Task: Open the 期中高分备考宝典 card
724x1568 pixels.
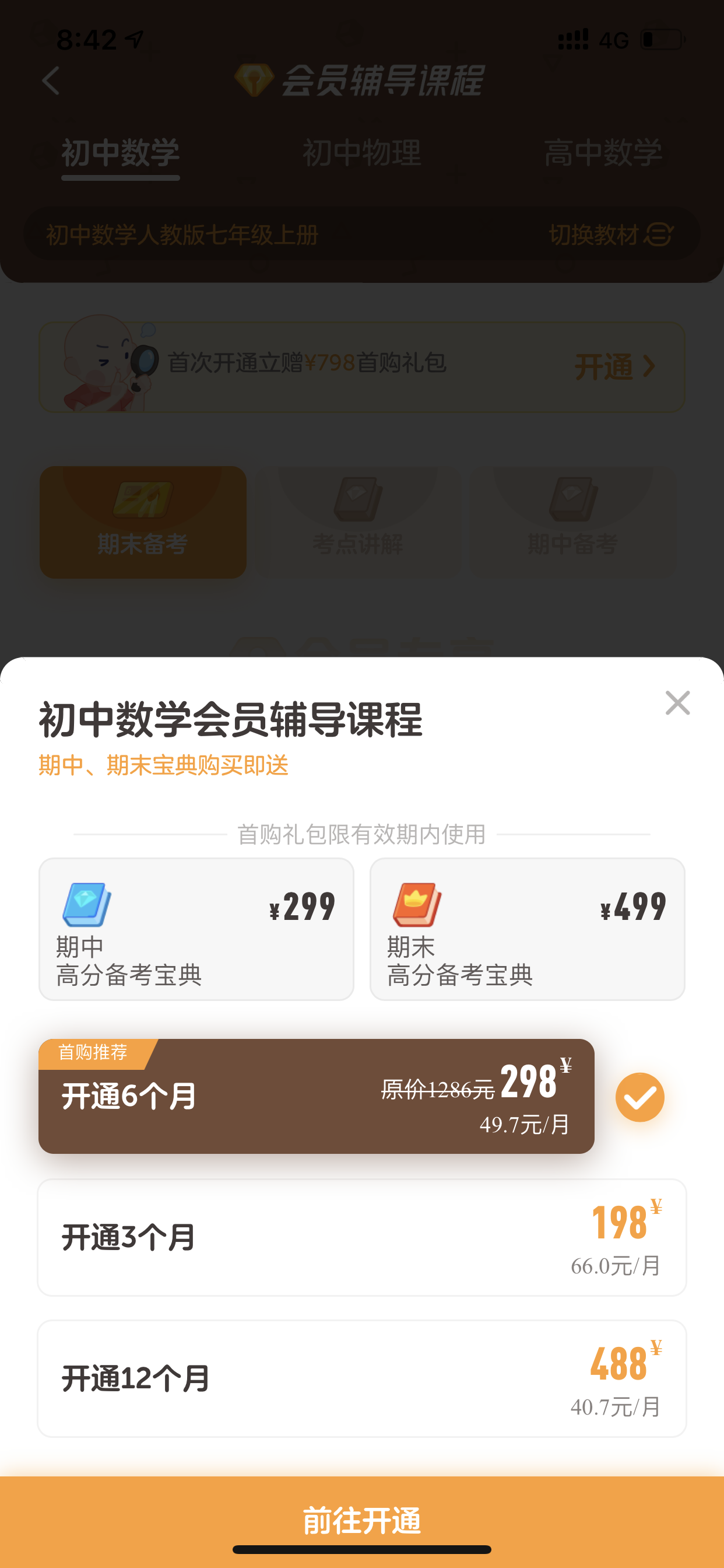Action: (196, 929)
